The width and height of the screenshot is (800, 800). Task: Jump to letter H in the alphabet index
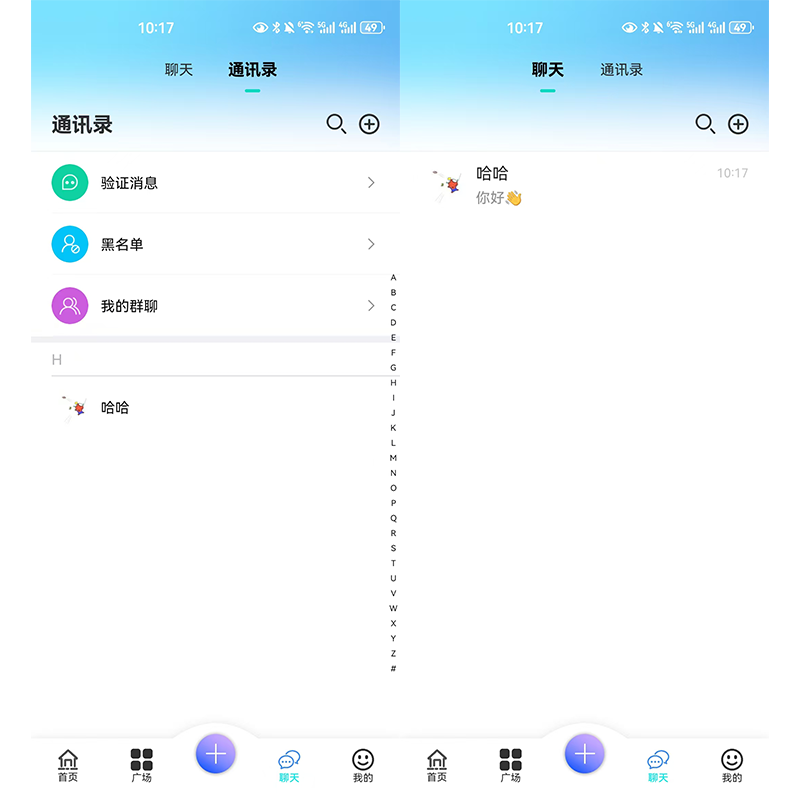[x=393, y=383]
